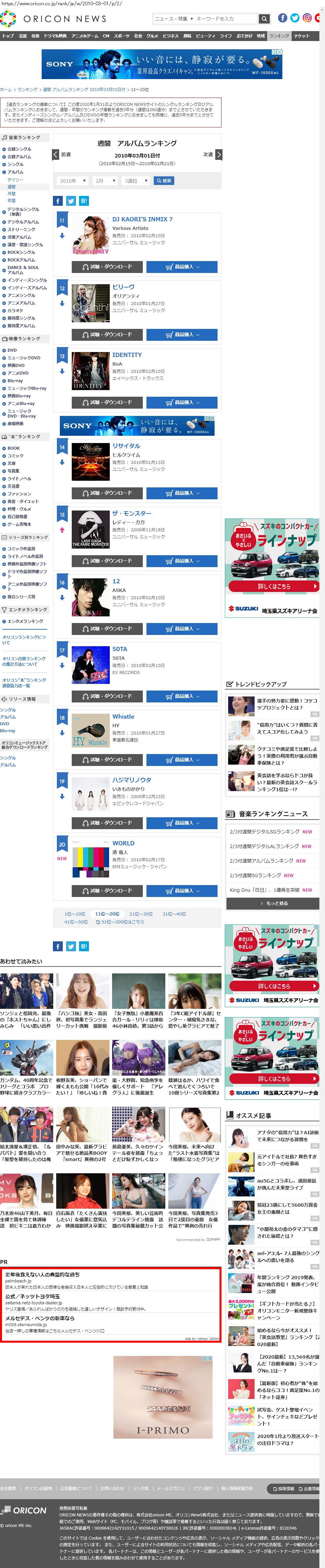Tap 試聴・ダウンロード for IDENTITY by BoA
The width and height of the screenshot is (325, 1568).
click(x=107, y=402)
